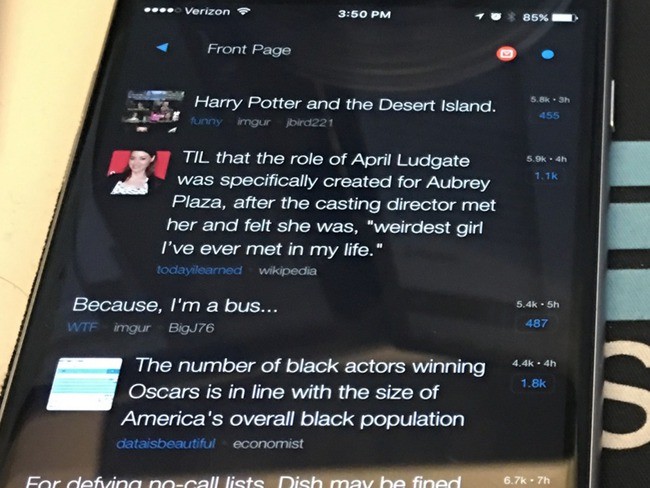Open the post about black actors winning Oscars
The width and height of the screenshot is (650, 488).
point(310,392)
